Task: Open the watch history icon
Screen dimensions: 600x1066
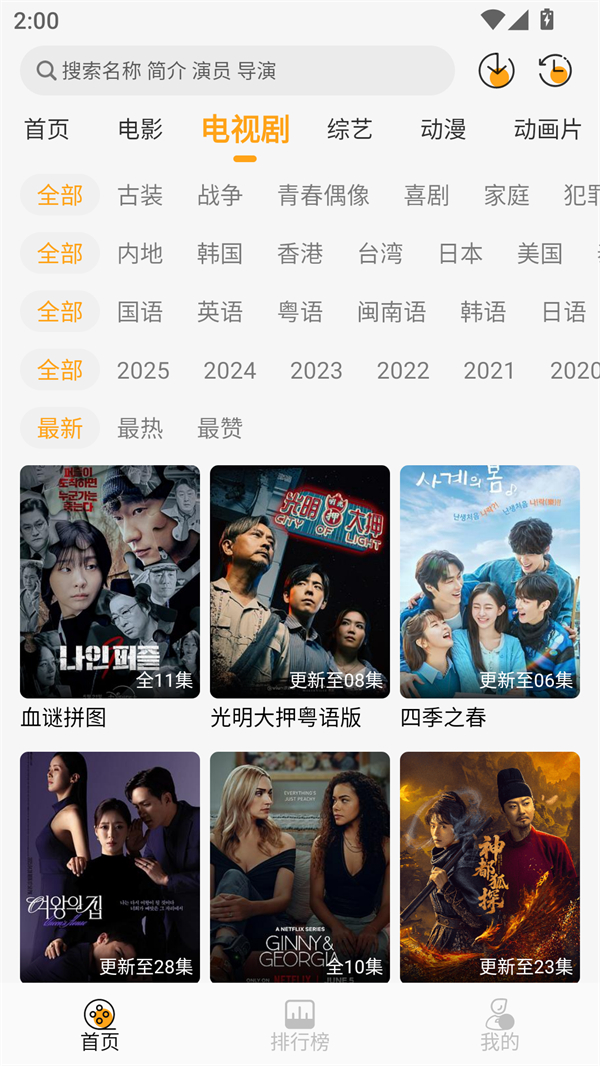Action: [555, 71]
